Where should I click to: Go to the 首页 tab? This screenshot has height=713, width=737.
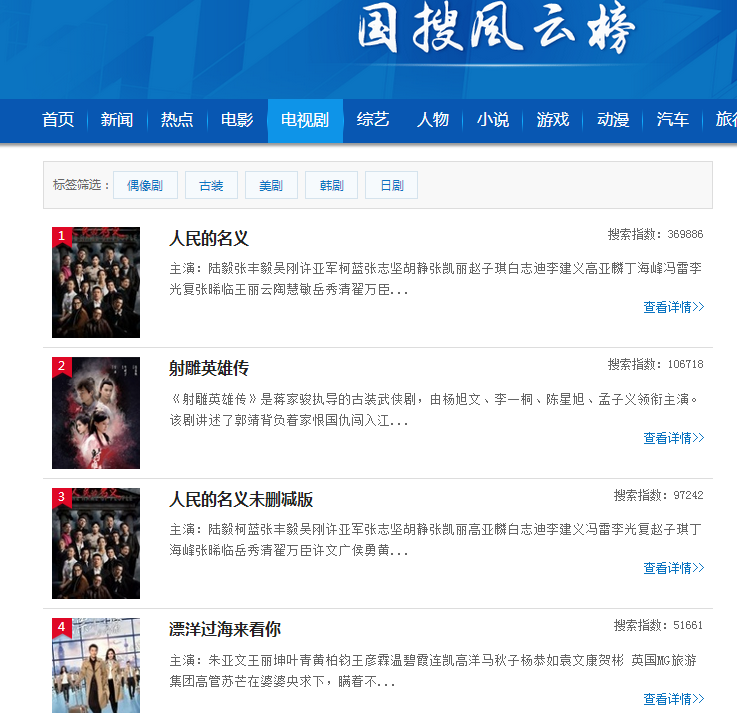pyautogui.click(x=58, y=120)
